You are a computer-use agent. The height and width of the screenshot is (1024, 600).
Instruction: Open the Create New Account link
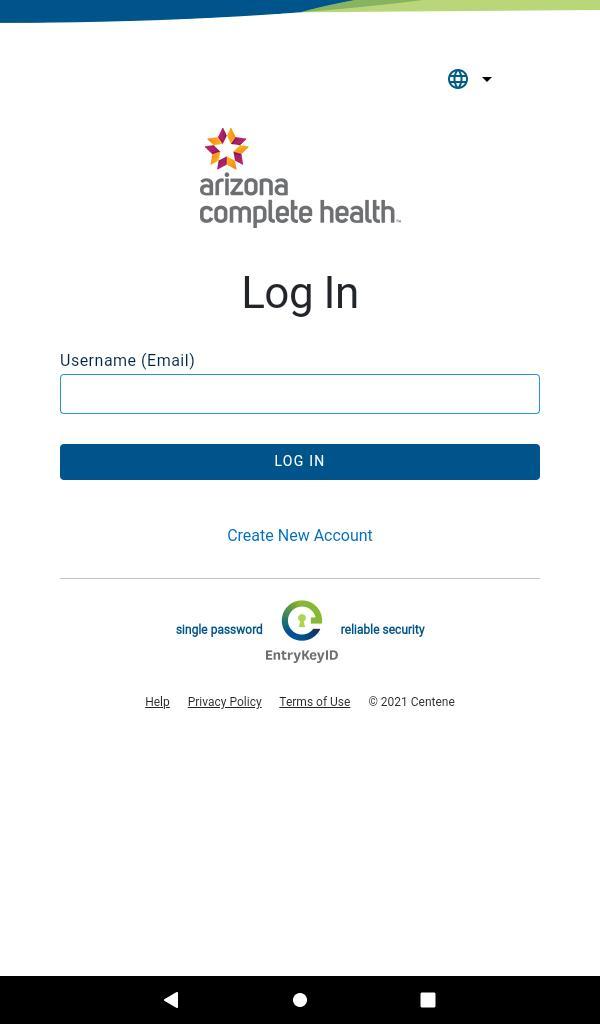pyautogui.click(x=300, y=536)
